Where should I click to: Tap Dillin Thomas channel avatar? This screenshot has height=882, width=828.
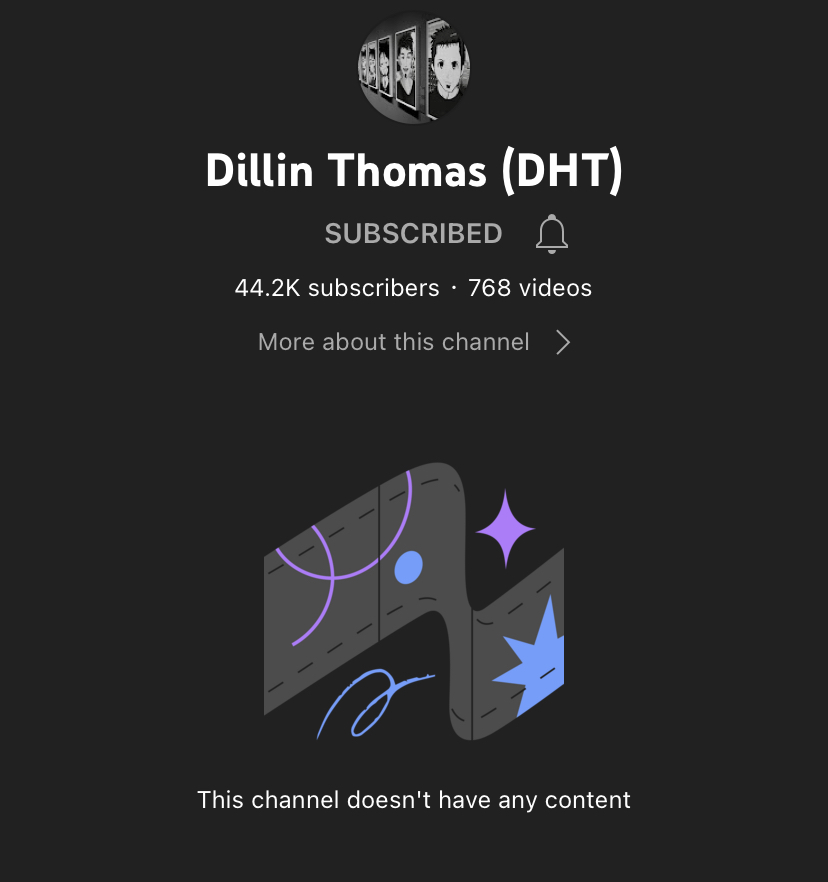[414, 67]
